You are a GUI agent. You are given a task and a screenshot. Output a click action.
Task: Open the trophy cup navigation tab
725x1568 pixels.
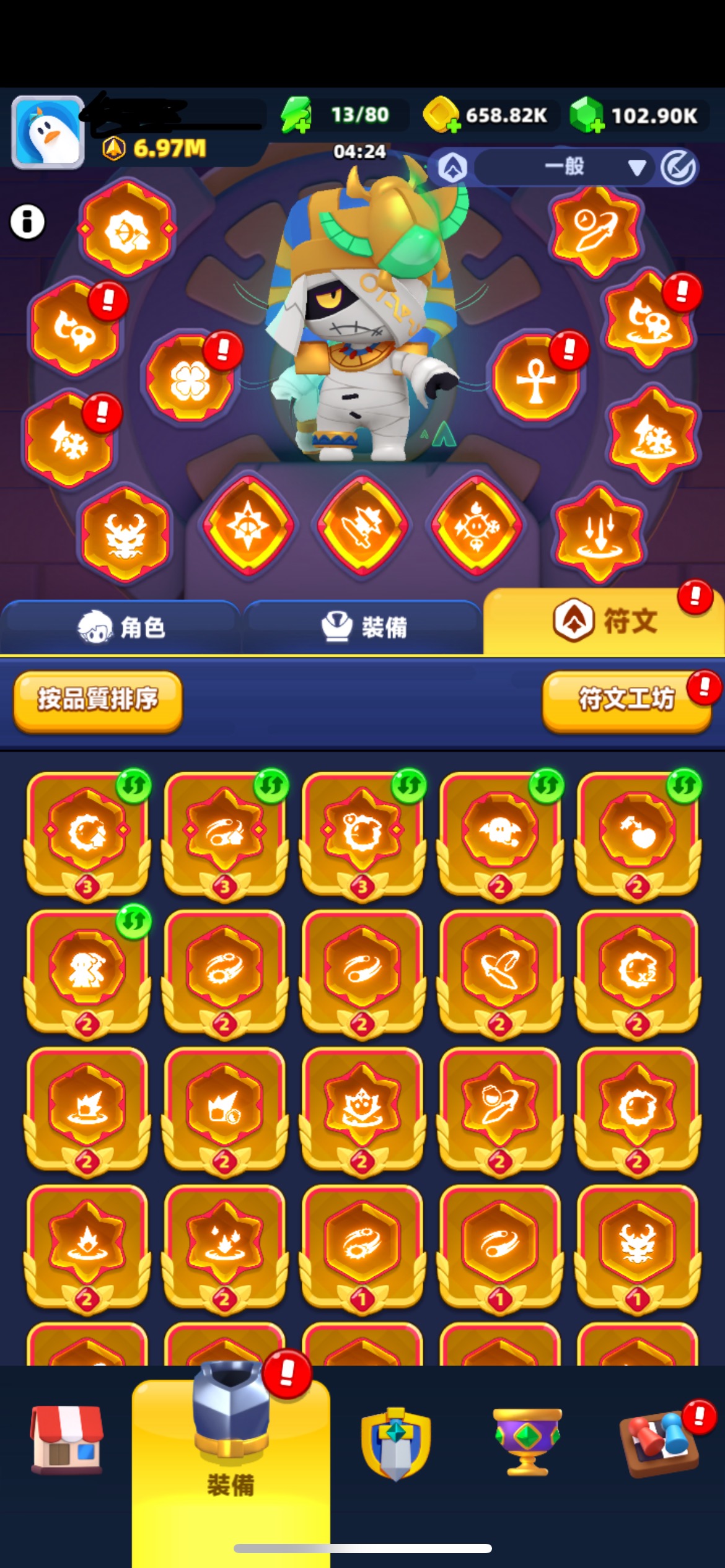(x=527, y=1442)
